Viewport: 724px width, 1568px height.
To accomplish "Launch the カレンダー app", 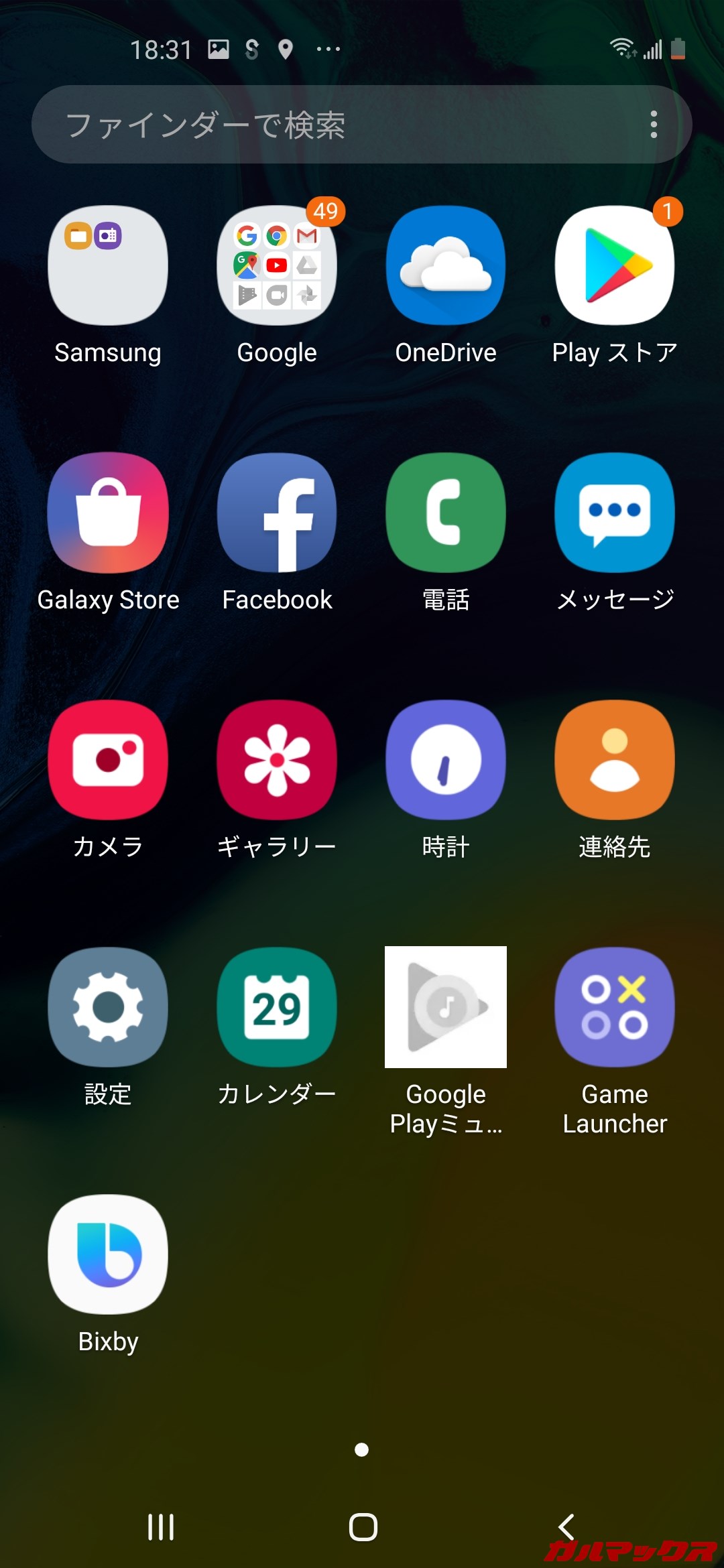I will 277,1006.
